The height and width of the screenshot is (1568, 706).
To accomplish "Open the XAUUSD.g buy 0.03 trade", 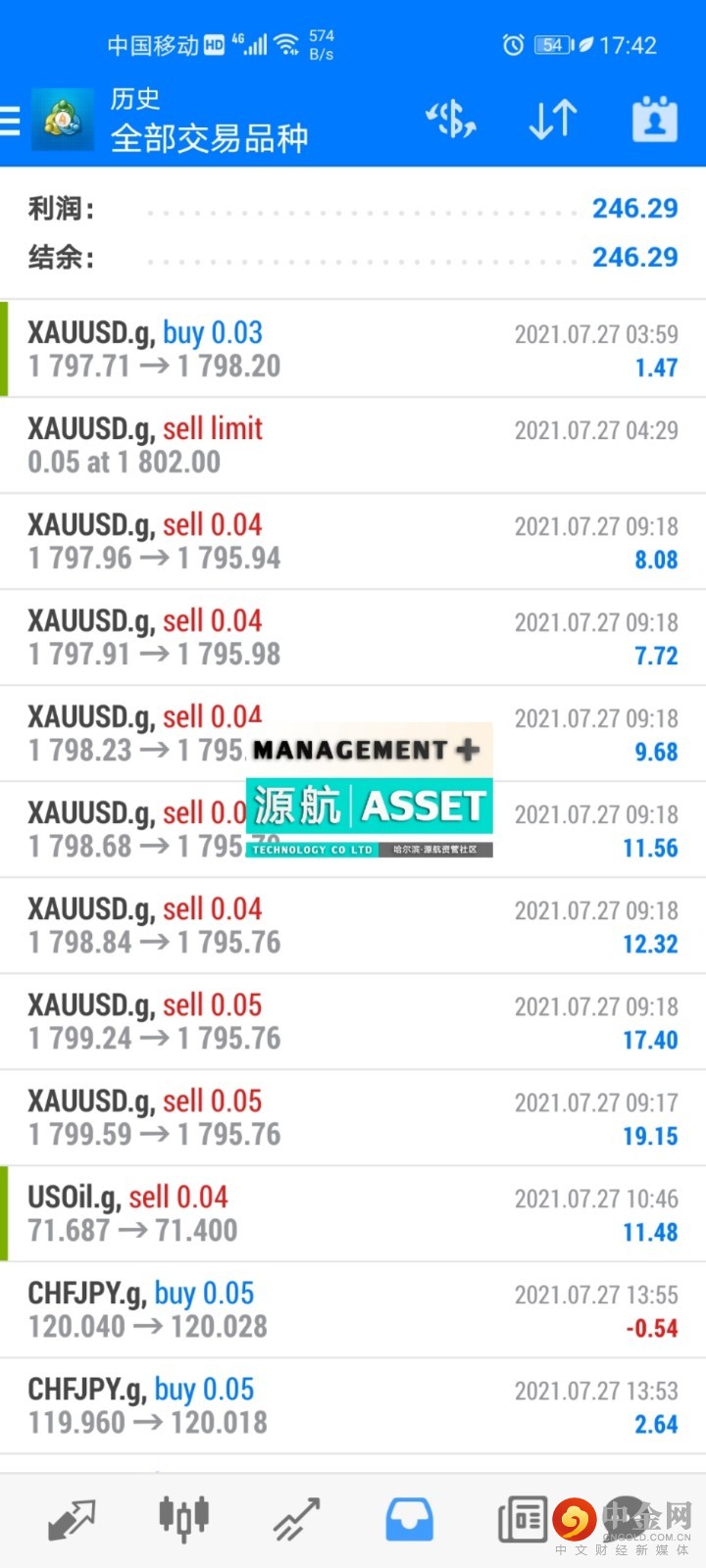I will [353, 349].
